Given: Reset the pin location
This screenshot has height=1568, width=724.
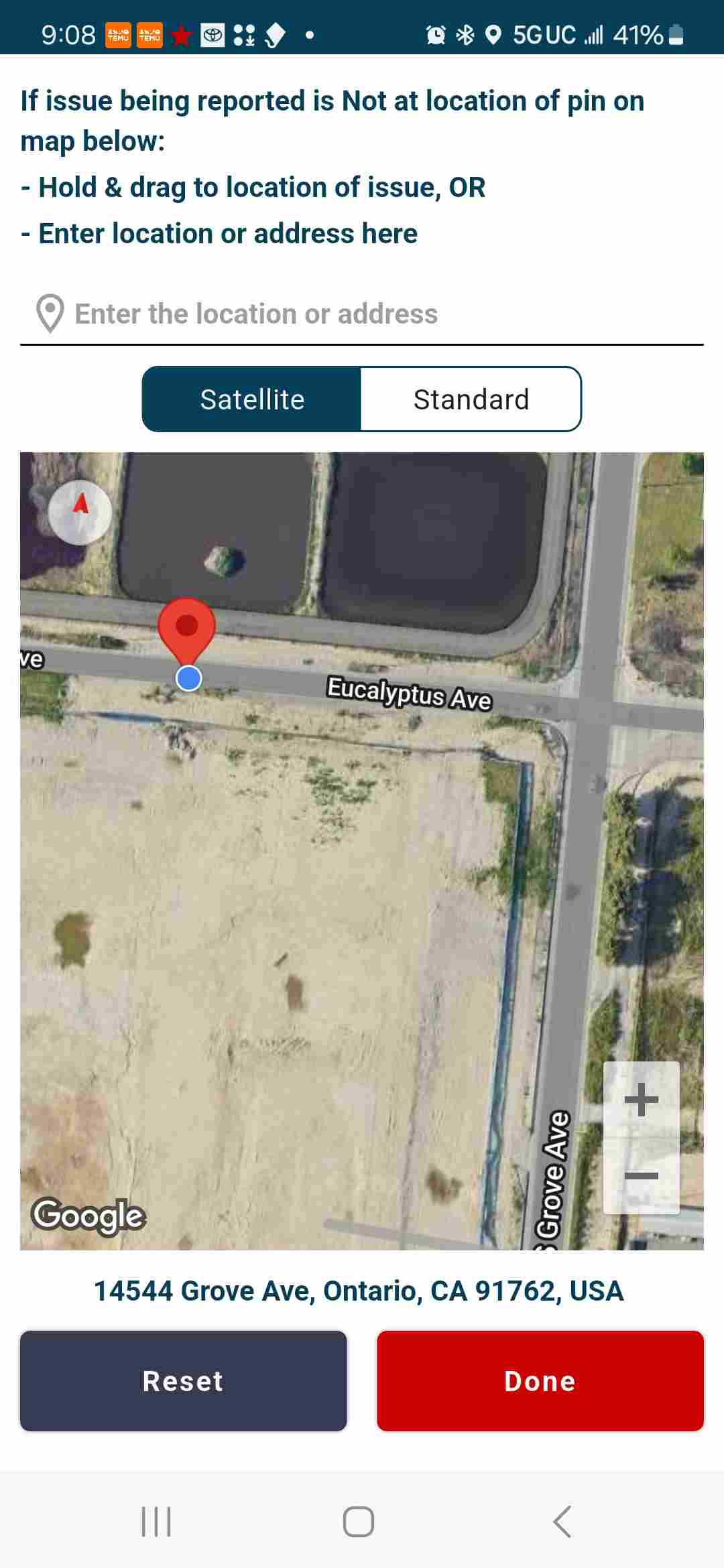Looking at the screenshot, I should 183,1381.
